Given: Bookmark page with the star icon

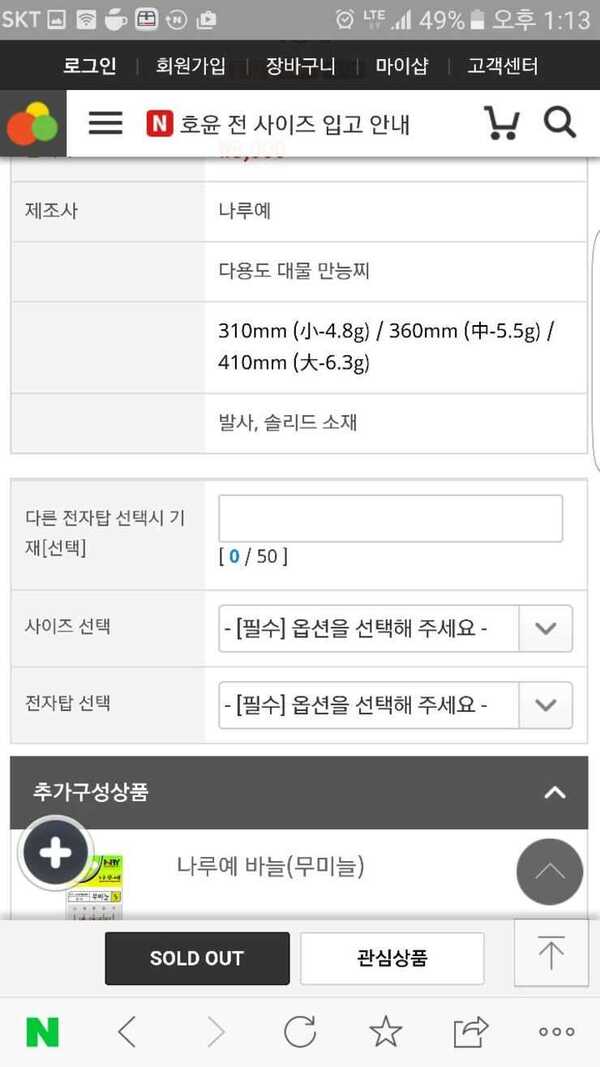Looking at the screenshot, I should point(385,1032).
